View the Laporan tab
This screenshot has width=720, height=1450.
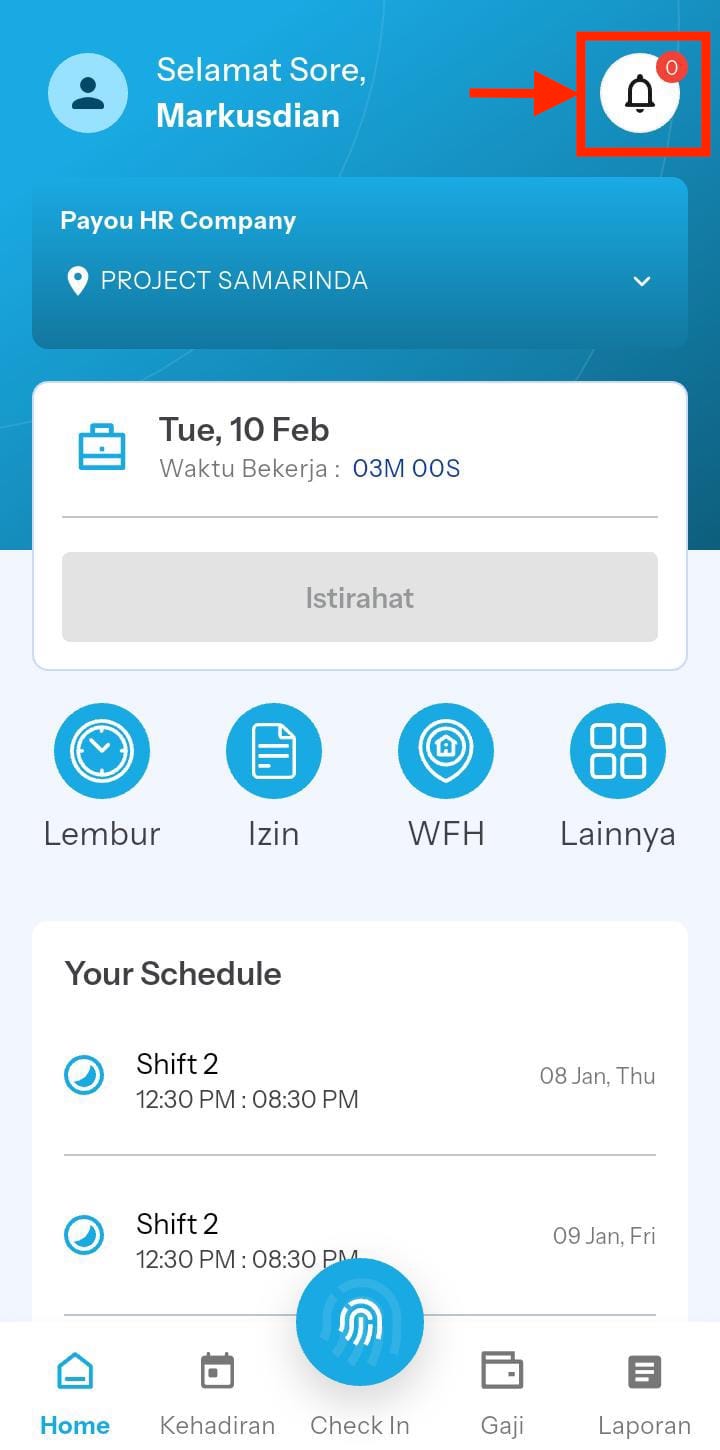coord(644,1393)
